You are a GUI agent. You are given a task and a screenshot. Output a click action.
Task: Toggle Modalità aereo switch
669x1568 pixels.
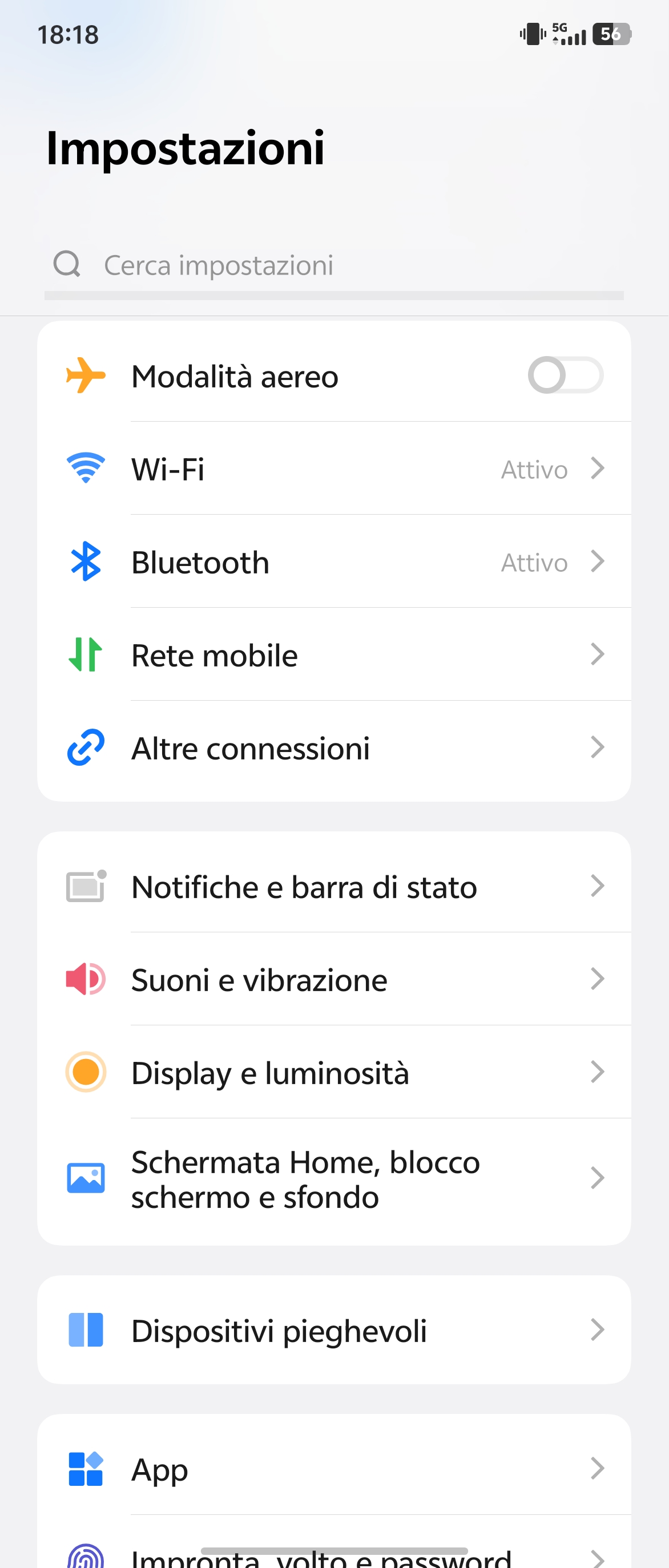(x=565, y=375)
